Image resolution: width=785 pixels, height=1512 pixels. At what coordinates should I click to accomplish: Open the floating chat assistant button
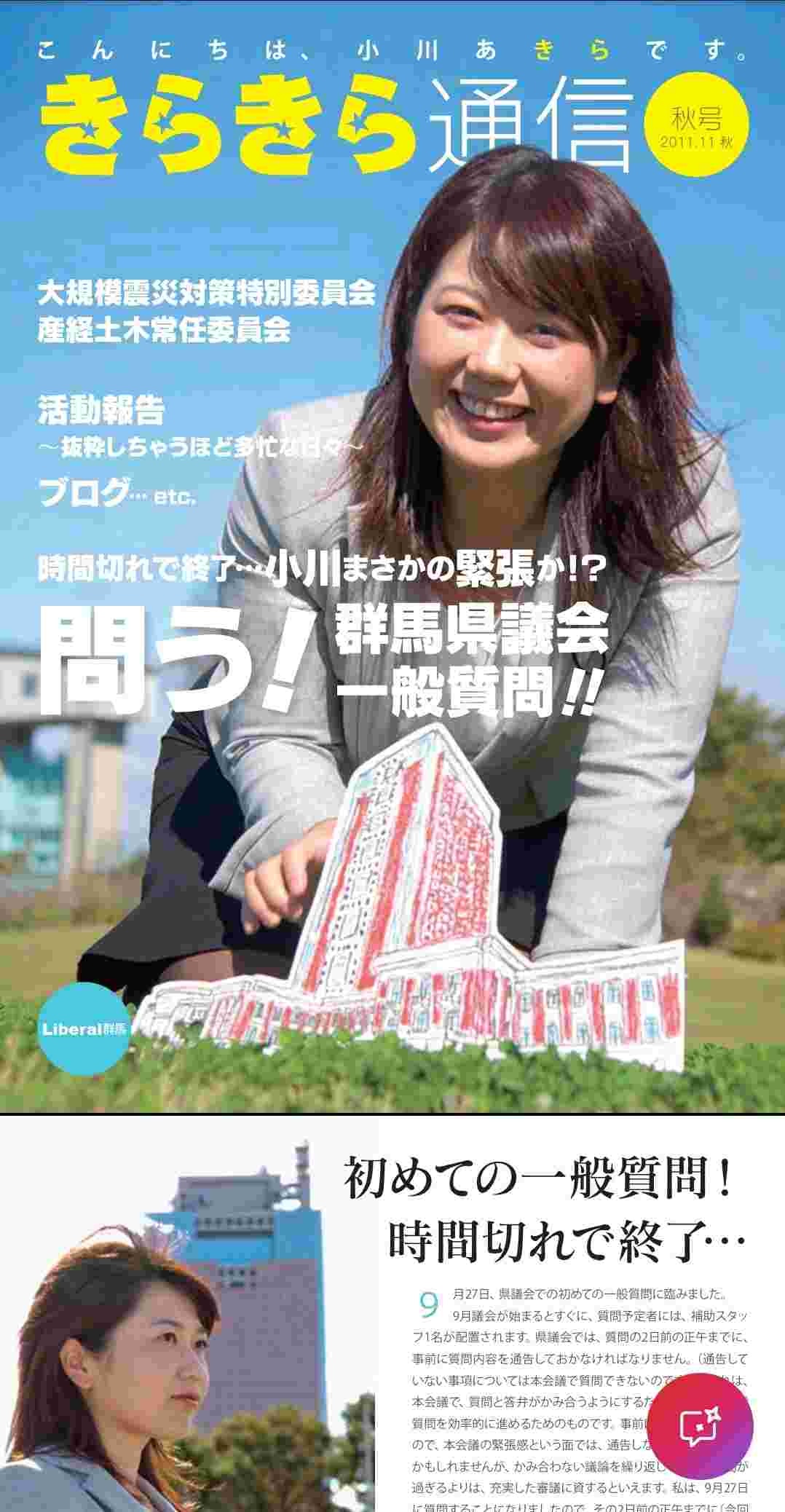(700, 1425)
